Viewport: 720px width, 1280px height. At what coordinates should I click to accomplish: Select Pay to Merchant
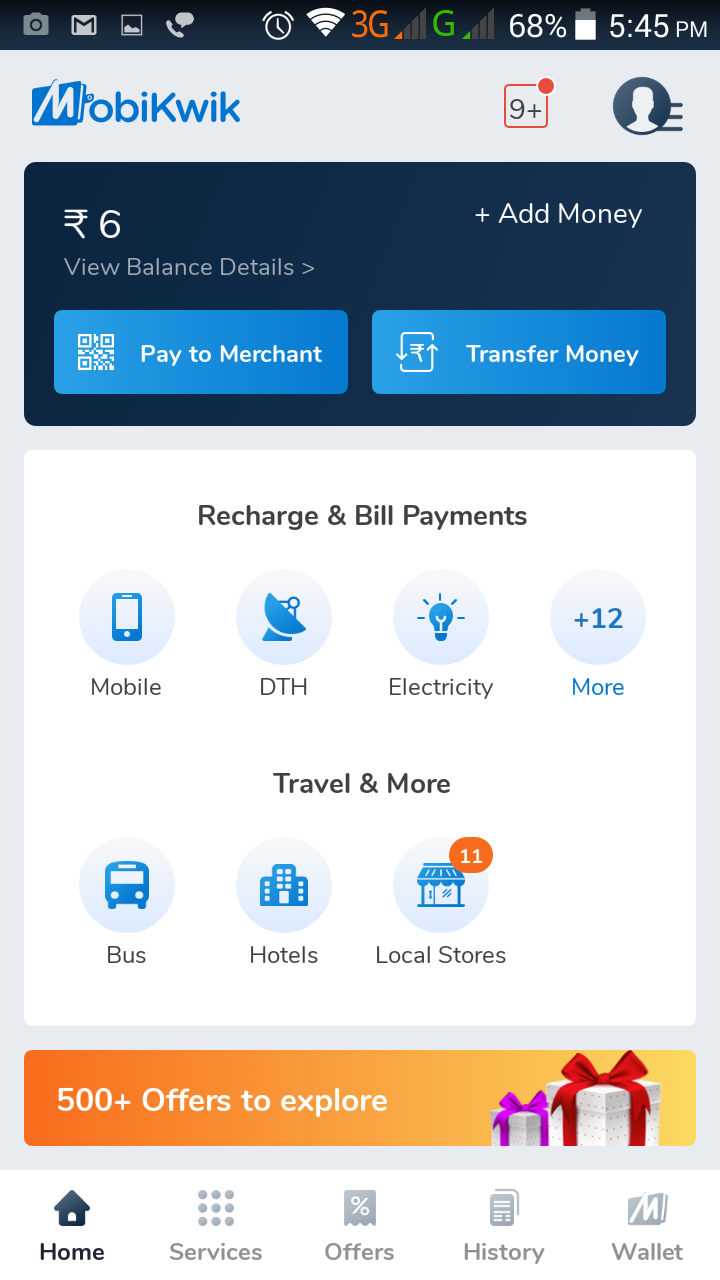(x=201, y=352)
